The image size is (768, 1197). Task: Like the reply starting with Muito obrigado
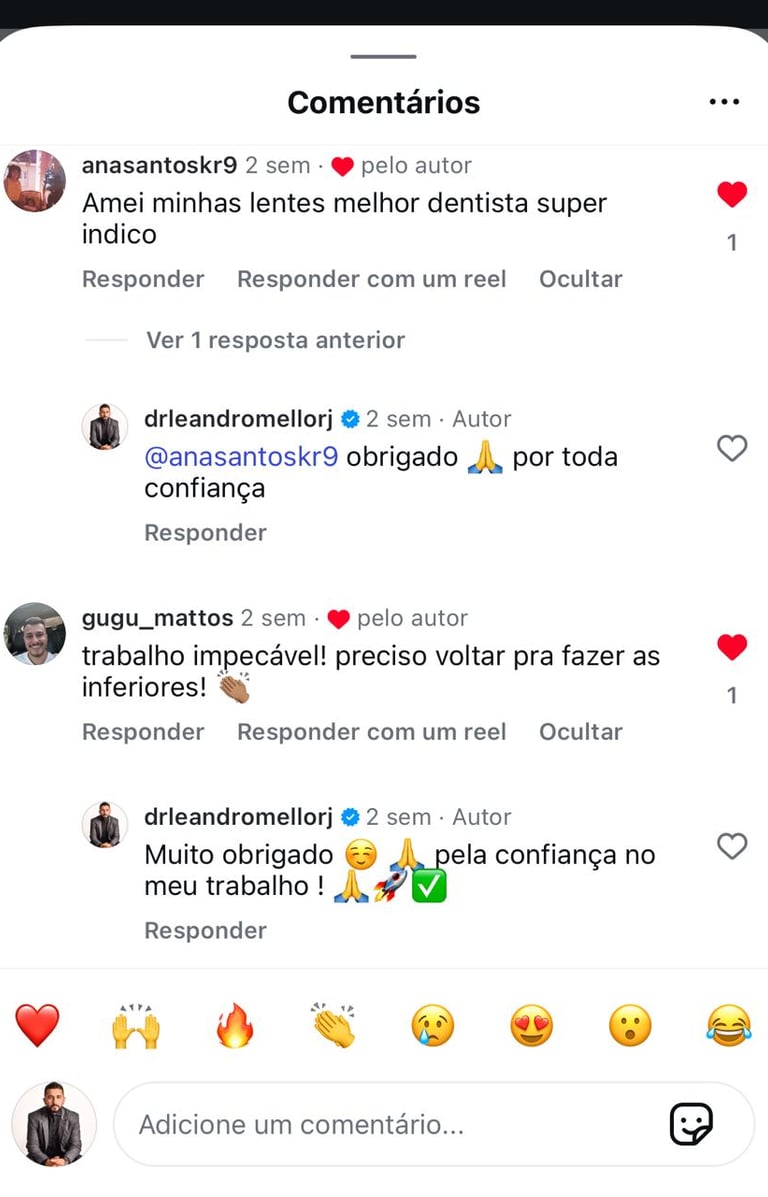point(732,847)
